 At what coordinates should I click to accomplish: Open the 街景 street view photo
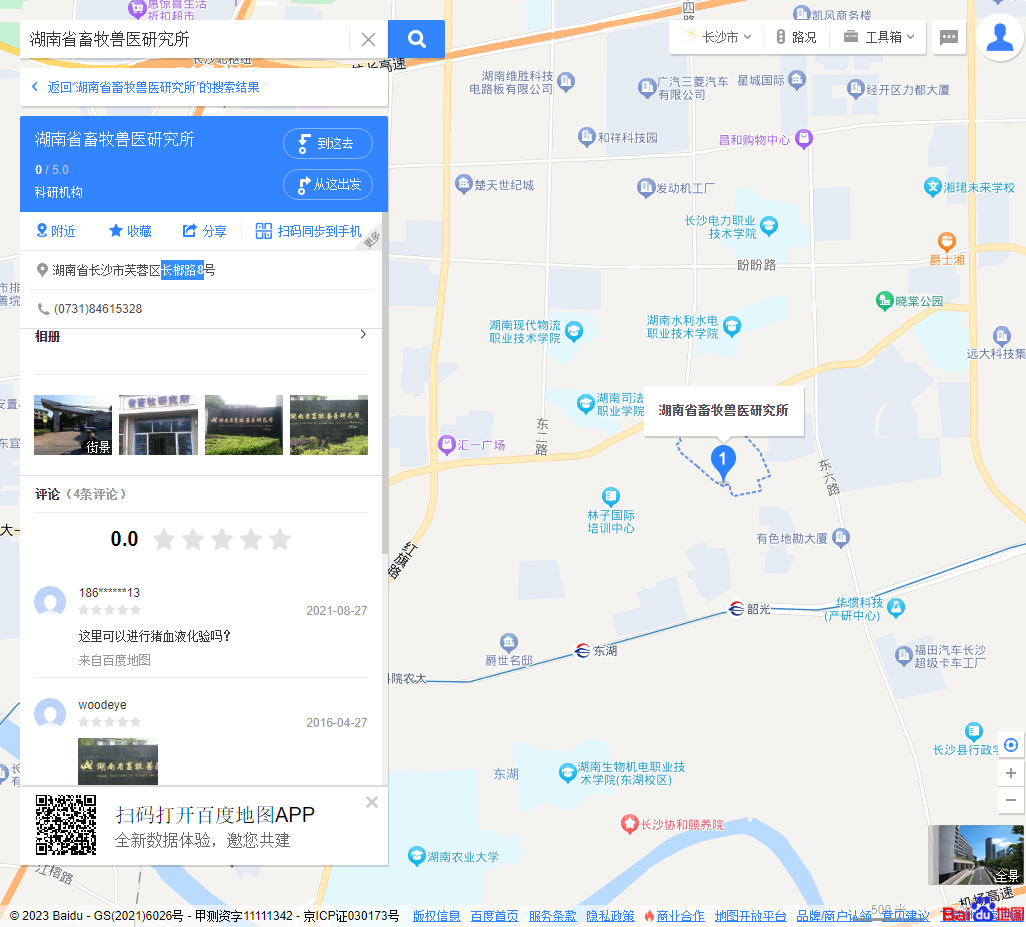tap(73, 425)
